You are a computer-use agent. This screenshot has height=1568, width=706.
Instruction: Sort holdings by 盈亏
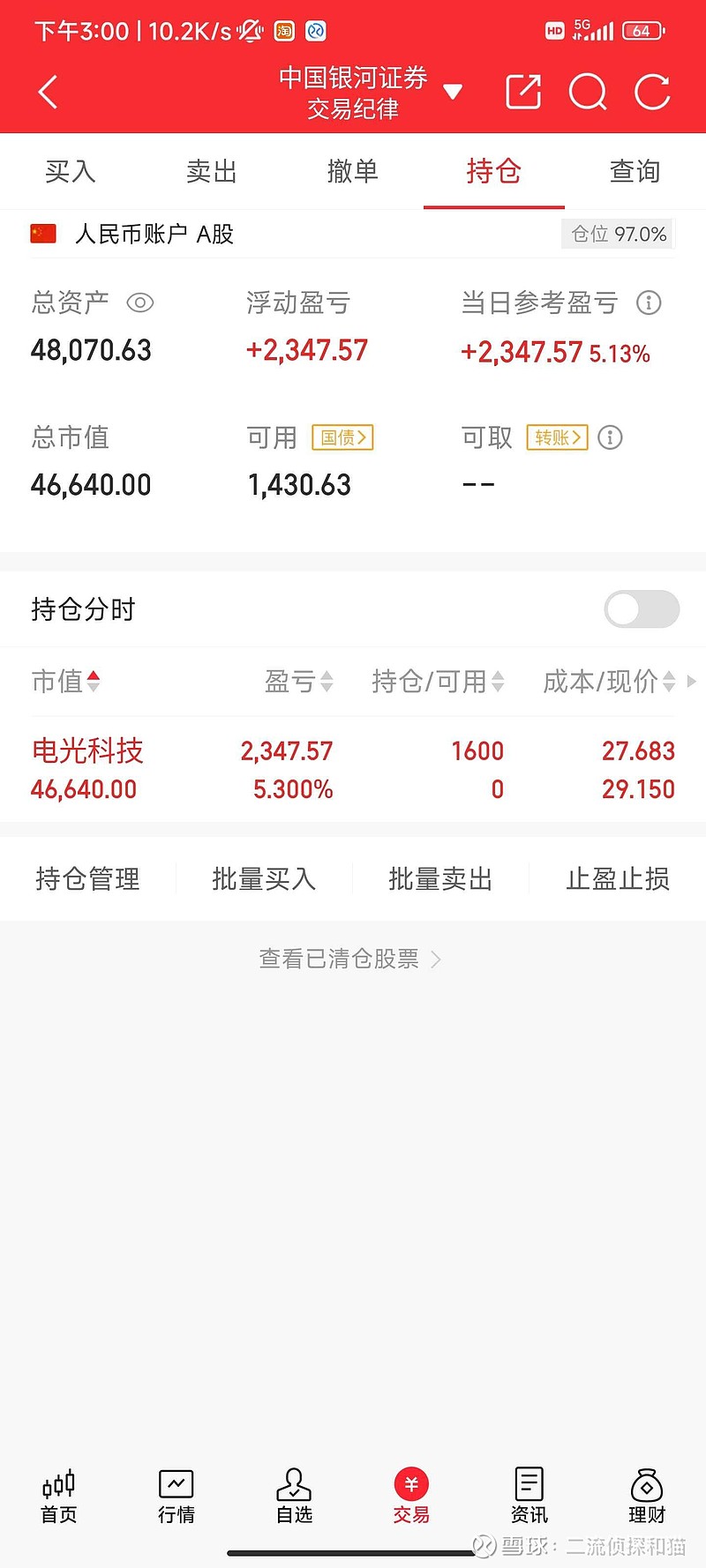(299, 681)
